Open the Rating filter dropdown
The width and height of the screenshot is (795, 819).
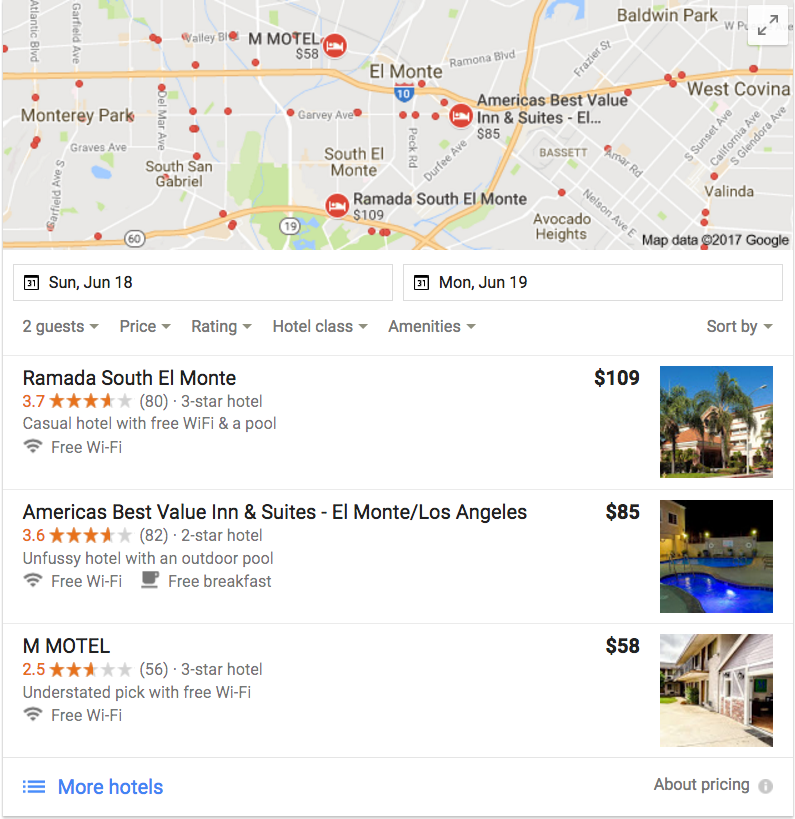tap(221, 326)
